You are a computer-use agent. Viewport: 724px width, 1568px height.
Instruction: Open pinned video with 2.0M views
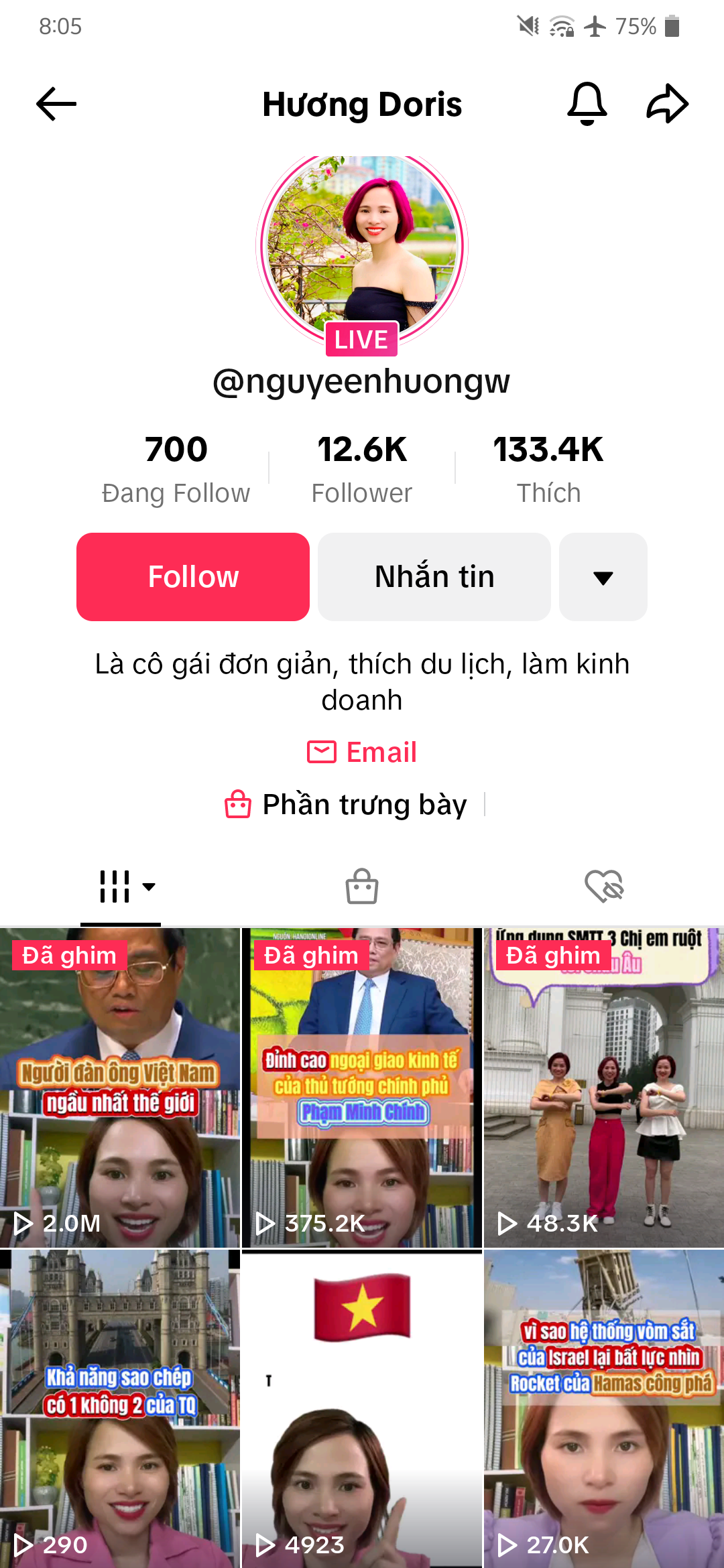click(x=120, y=1087)
